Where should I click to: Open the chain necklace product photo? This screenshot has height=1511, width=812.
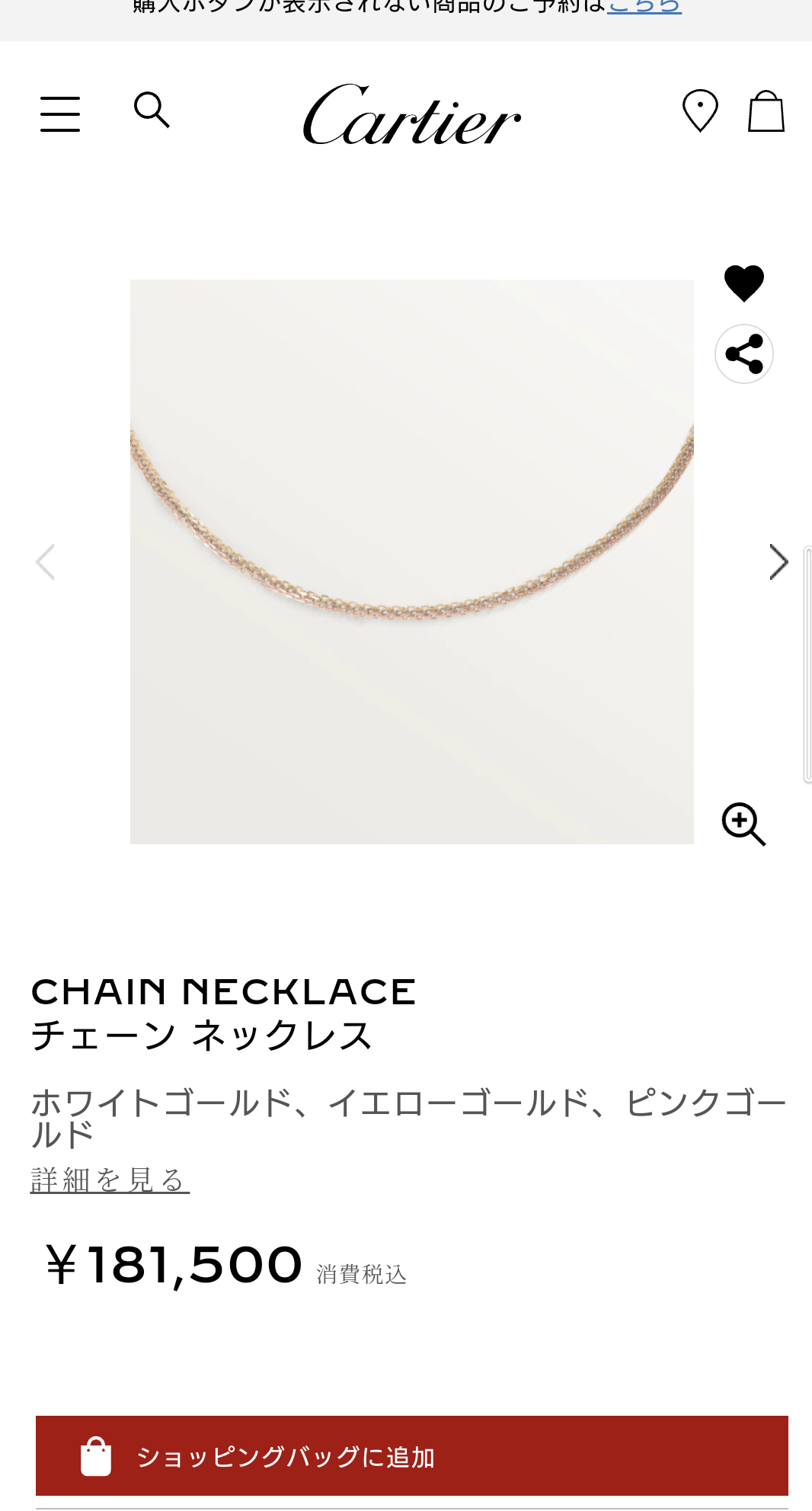411,562
